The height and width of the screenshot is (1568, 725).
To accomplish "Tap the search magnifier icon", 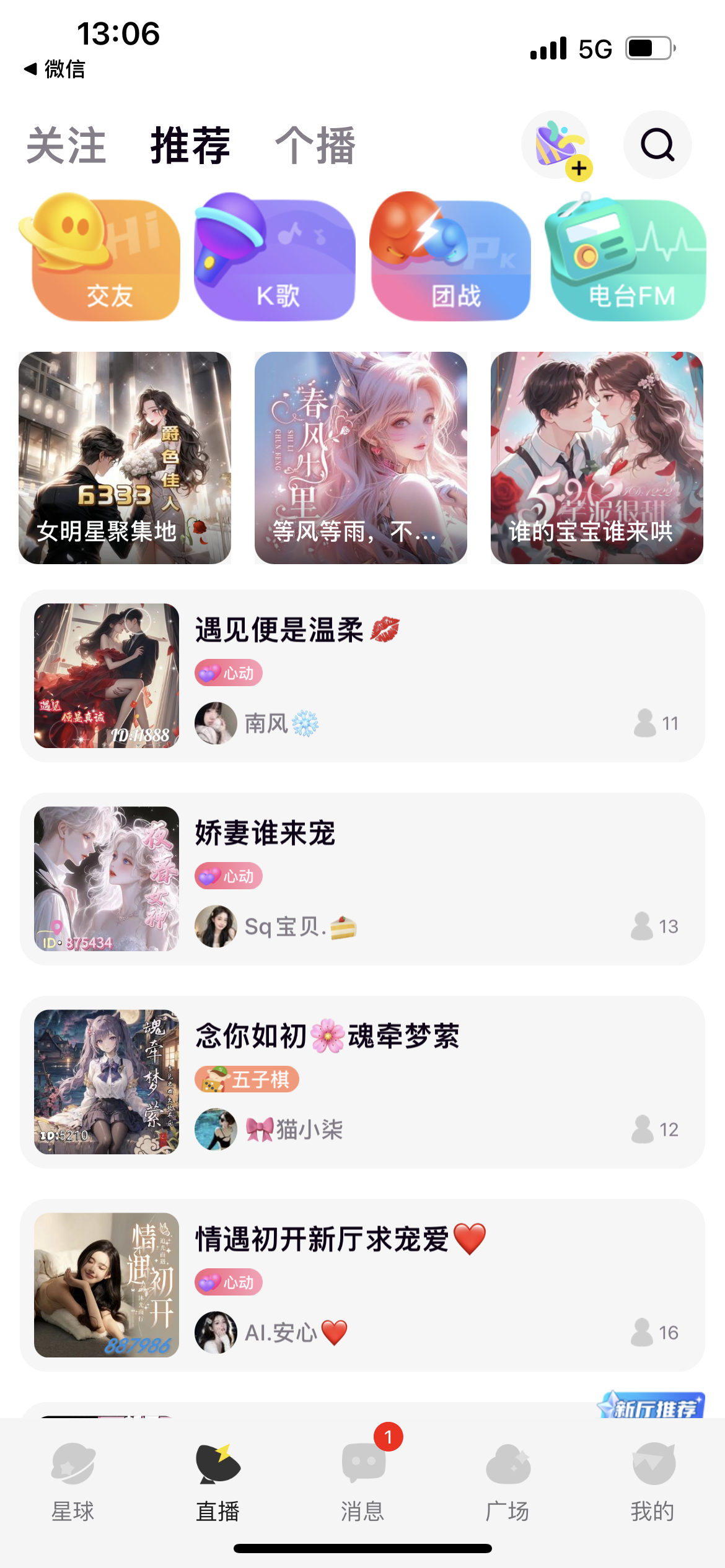I will tap(657, 145).
